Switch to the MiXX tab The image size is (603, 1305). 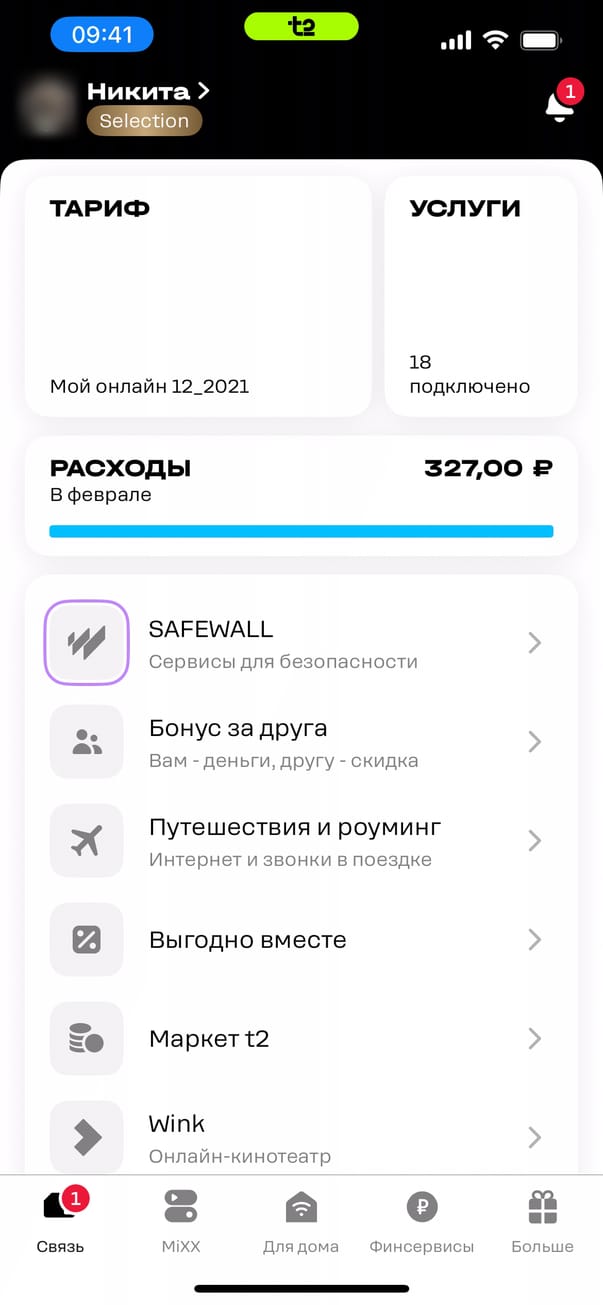click(181, 1221)
